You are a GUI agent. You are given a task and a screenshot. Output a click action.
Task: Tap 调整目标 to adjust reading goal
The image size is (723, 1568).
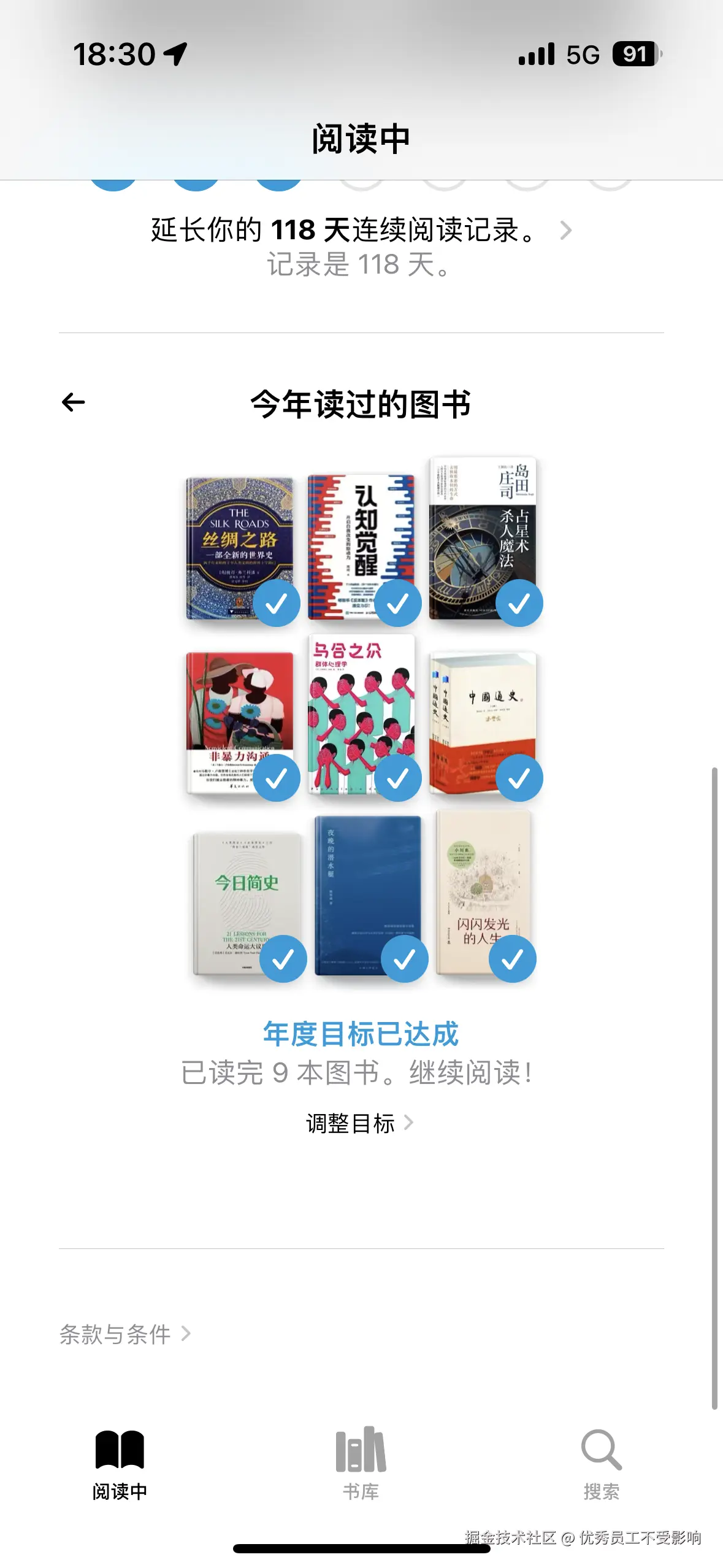[x=359, y=1123]
